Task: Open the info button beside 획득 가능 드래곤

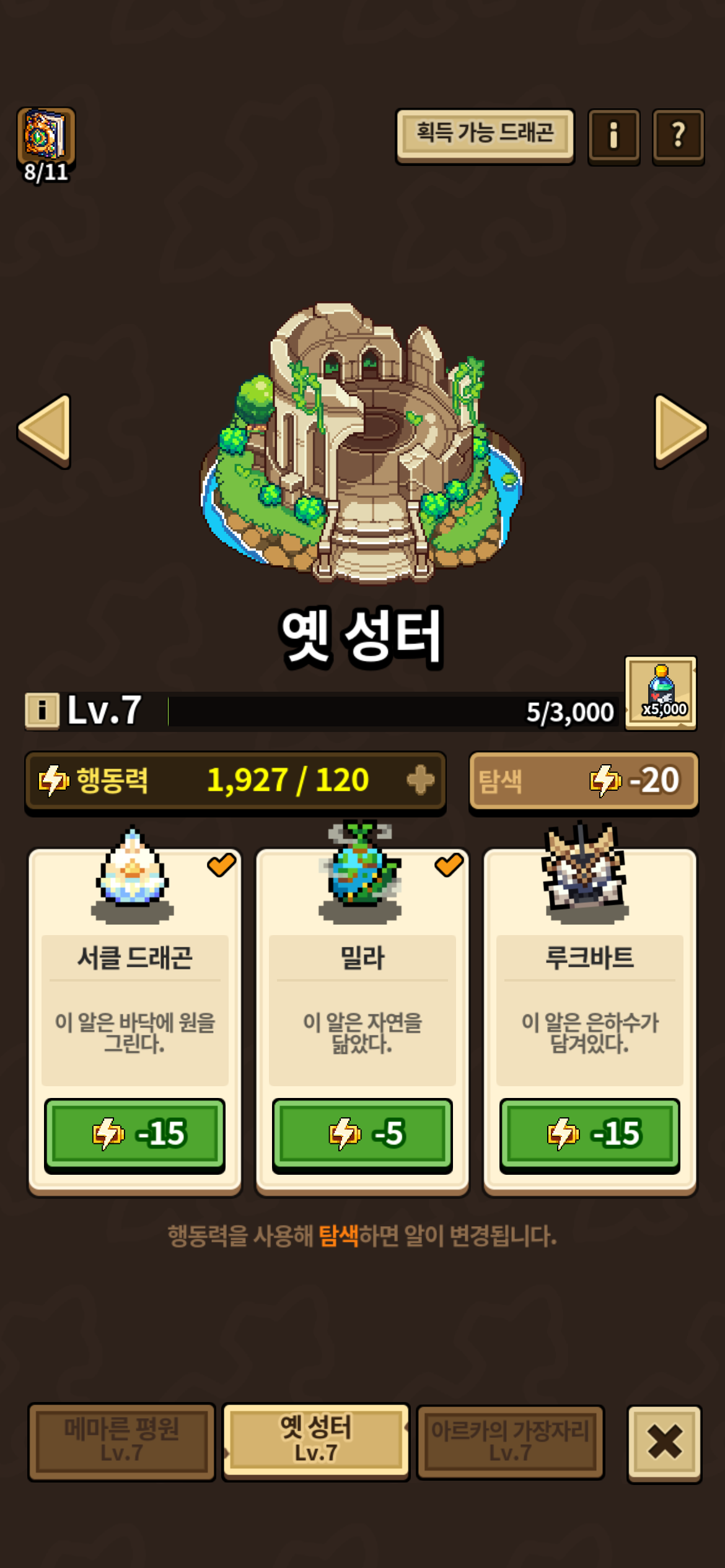Action: pyautogui.click(x=613, y=136)
